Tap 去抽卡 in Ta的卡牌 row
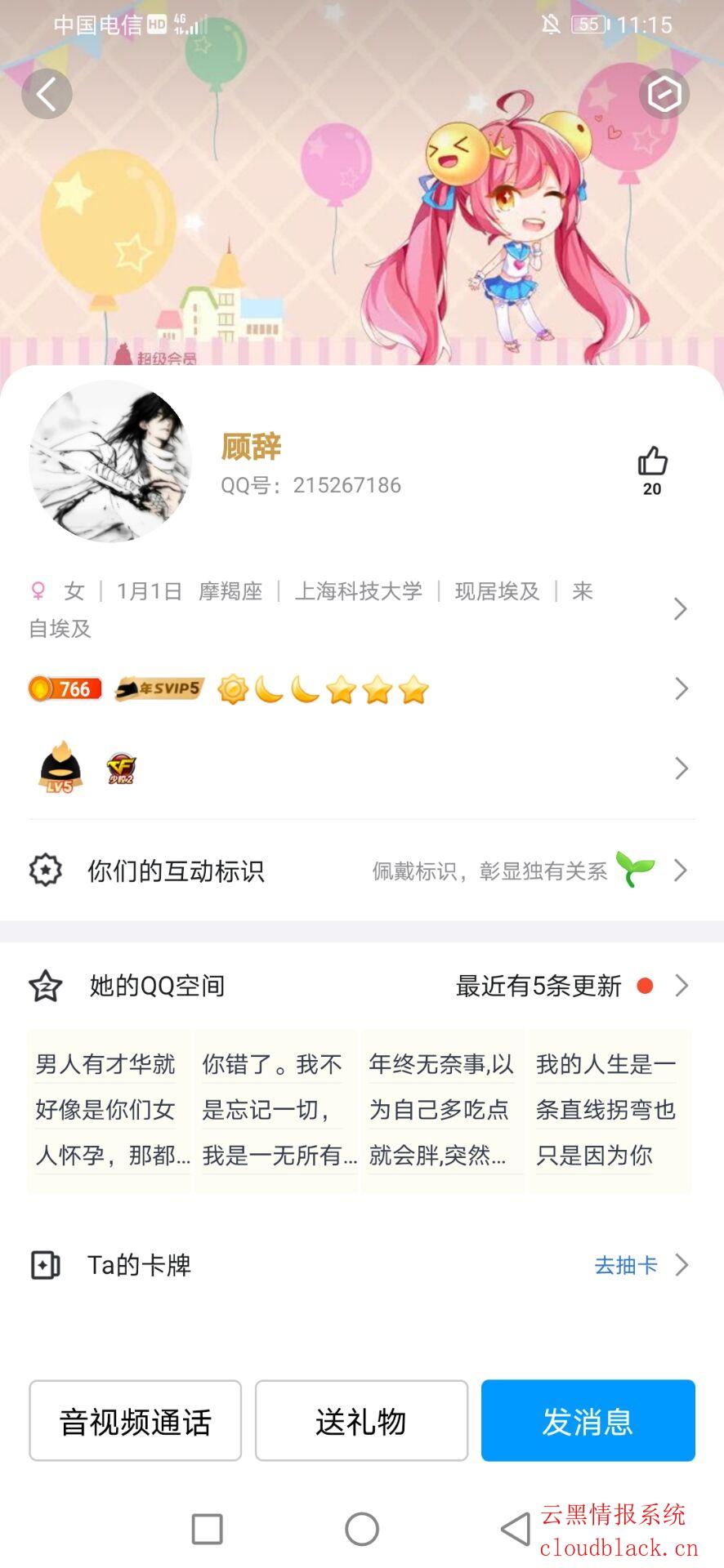 pyautogui.click(x=626, y=1265)
